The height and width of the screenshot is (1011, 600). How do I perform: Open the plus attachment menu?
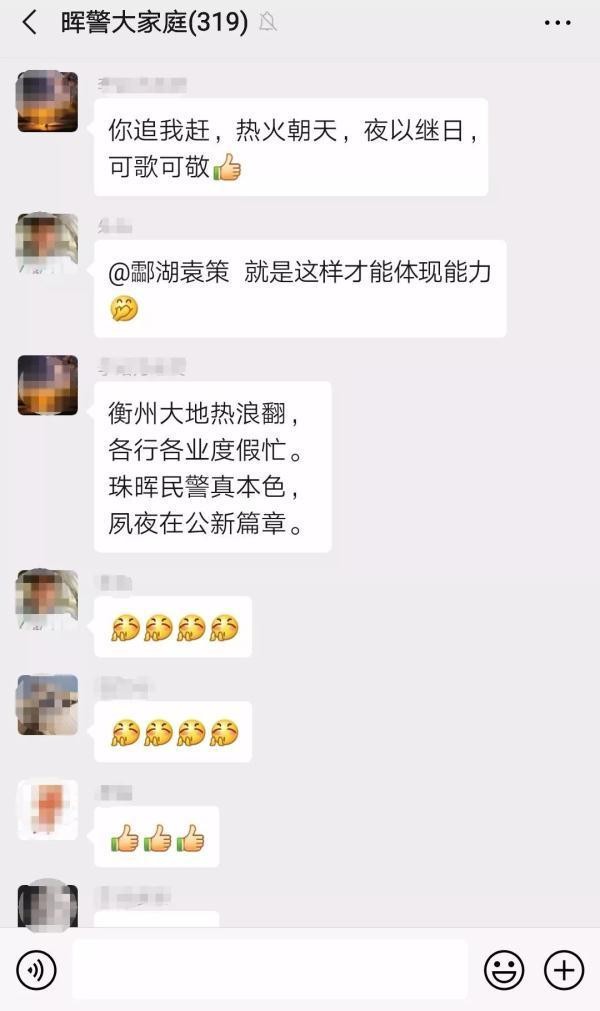[x=564, y=969]
